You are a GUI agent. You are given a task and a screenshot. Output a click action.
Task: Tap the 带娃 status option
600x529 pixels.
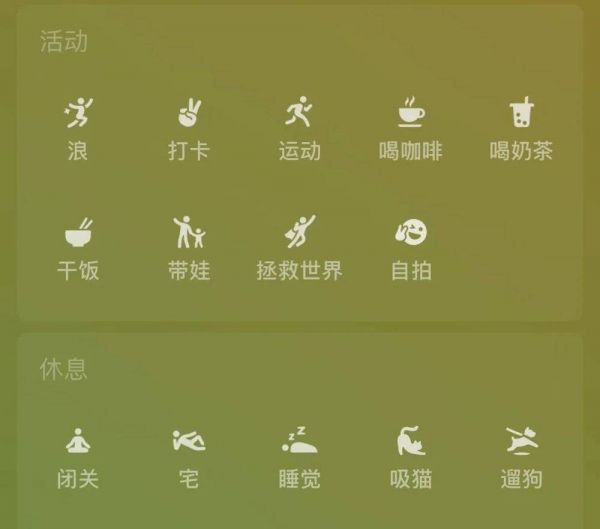(188, 247)
